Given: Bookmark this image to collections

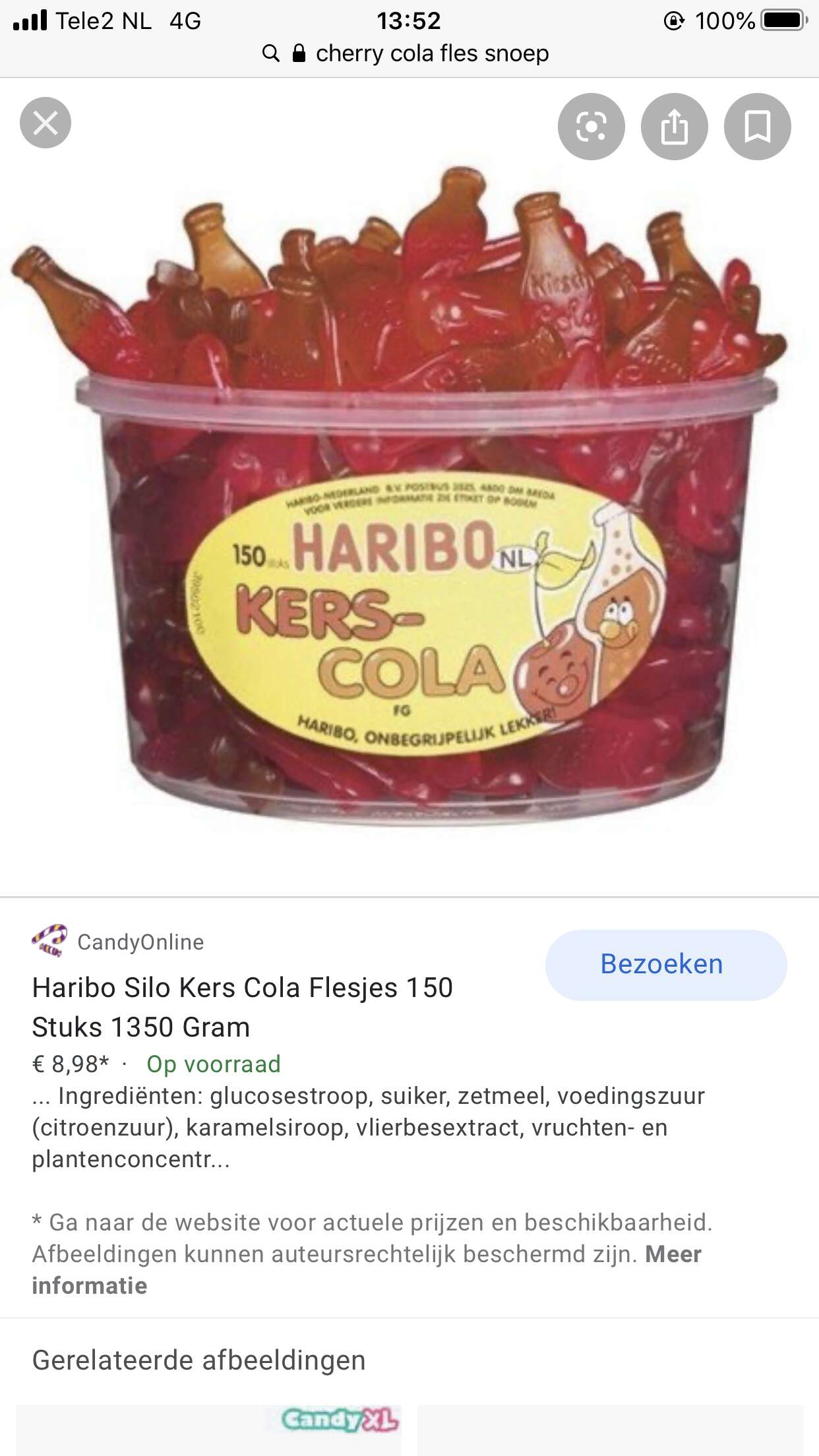Looking at the screenshot, I should click(x=757, y=127).
